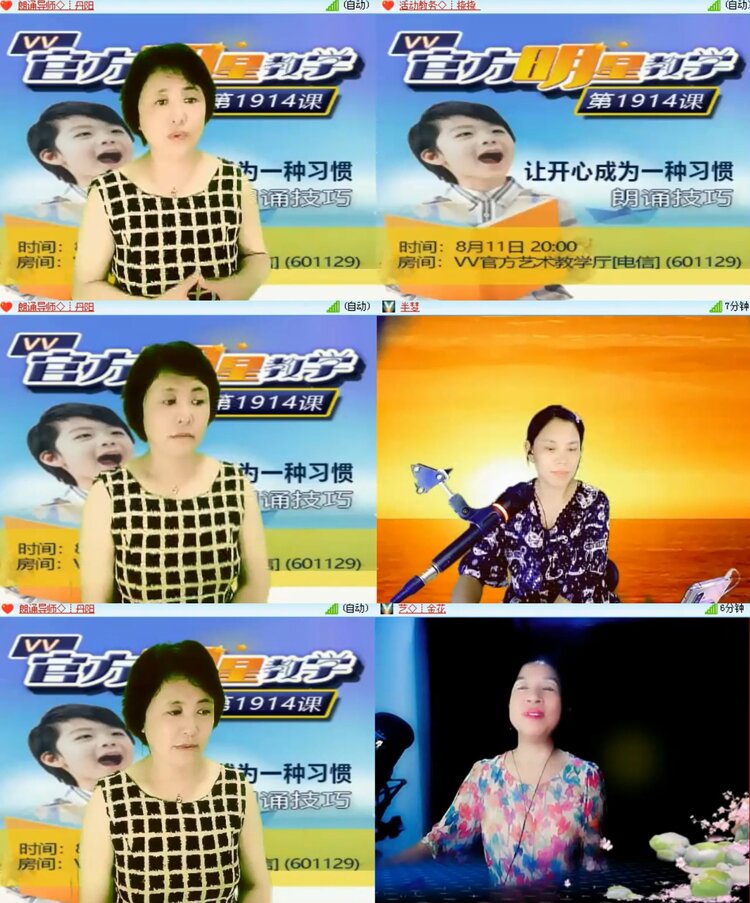This screenshot has width=750, height=903.
Task: Toggle the heart icon on the bottom-left panel
Action: click(x=6, y=609)
